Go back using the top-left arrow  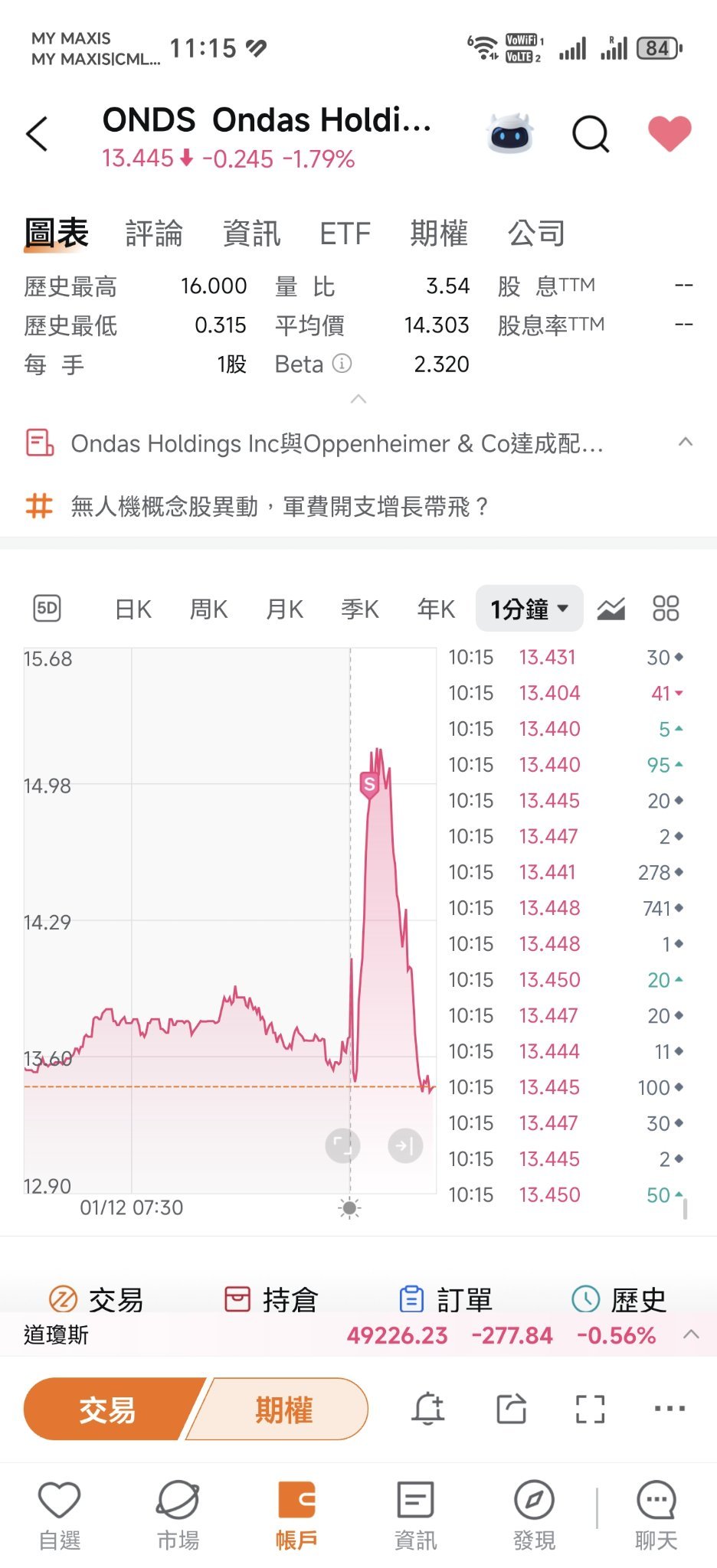pyautogui.click(x=37, y=135)
